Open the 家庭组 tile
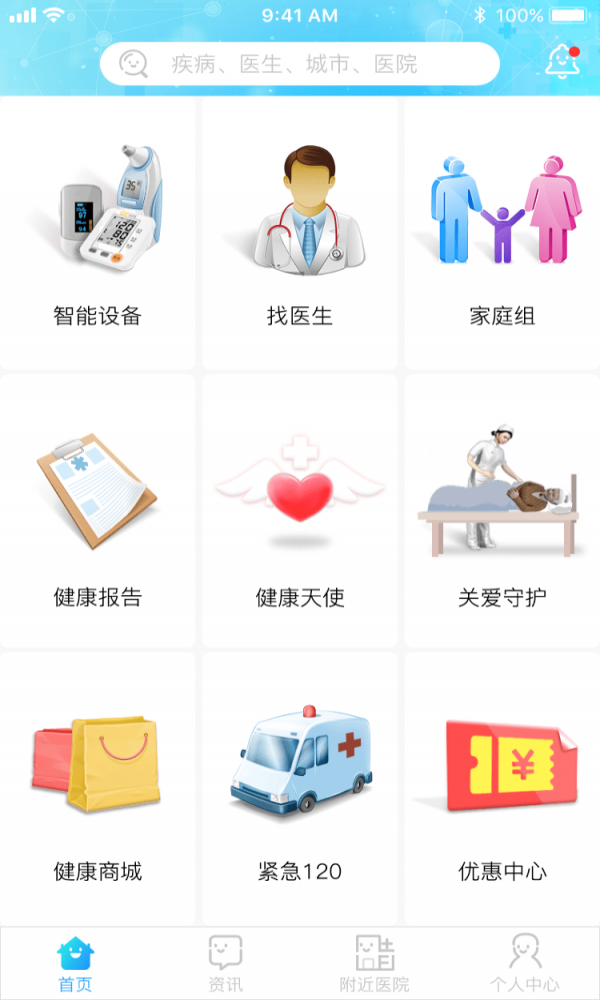600x1000 pixels. 502,235
